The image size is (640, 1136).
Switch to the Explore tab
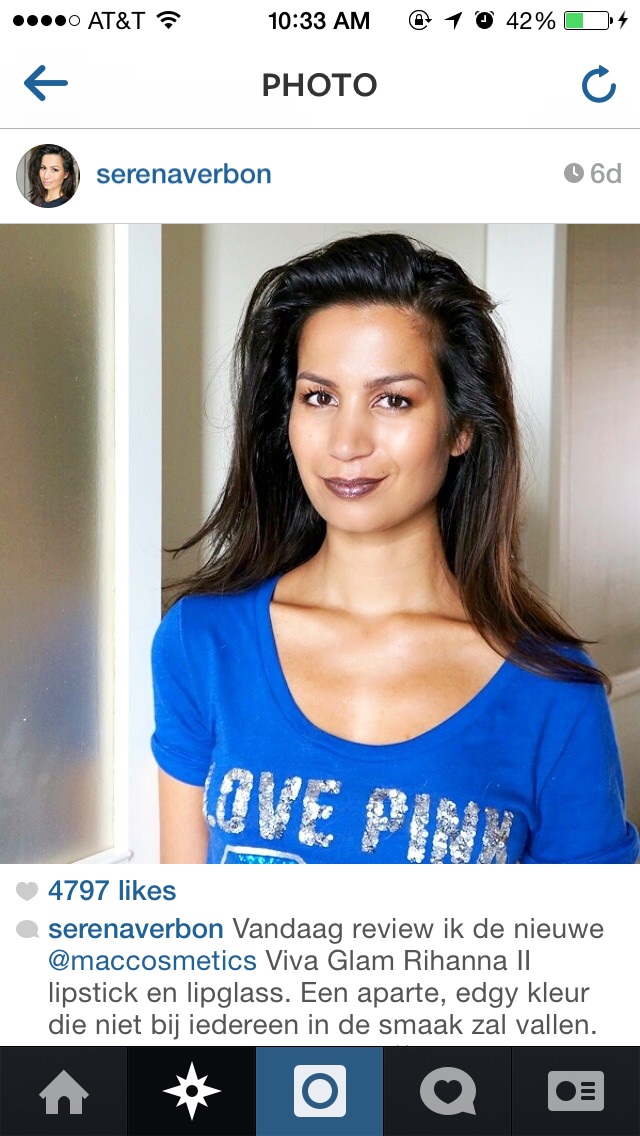(x=191, y=1092)
